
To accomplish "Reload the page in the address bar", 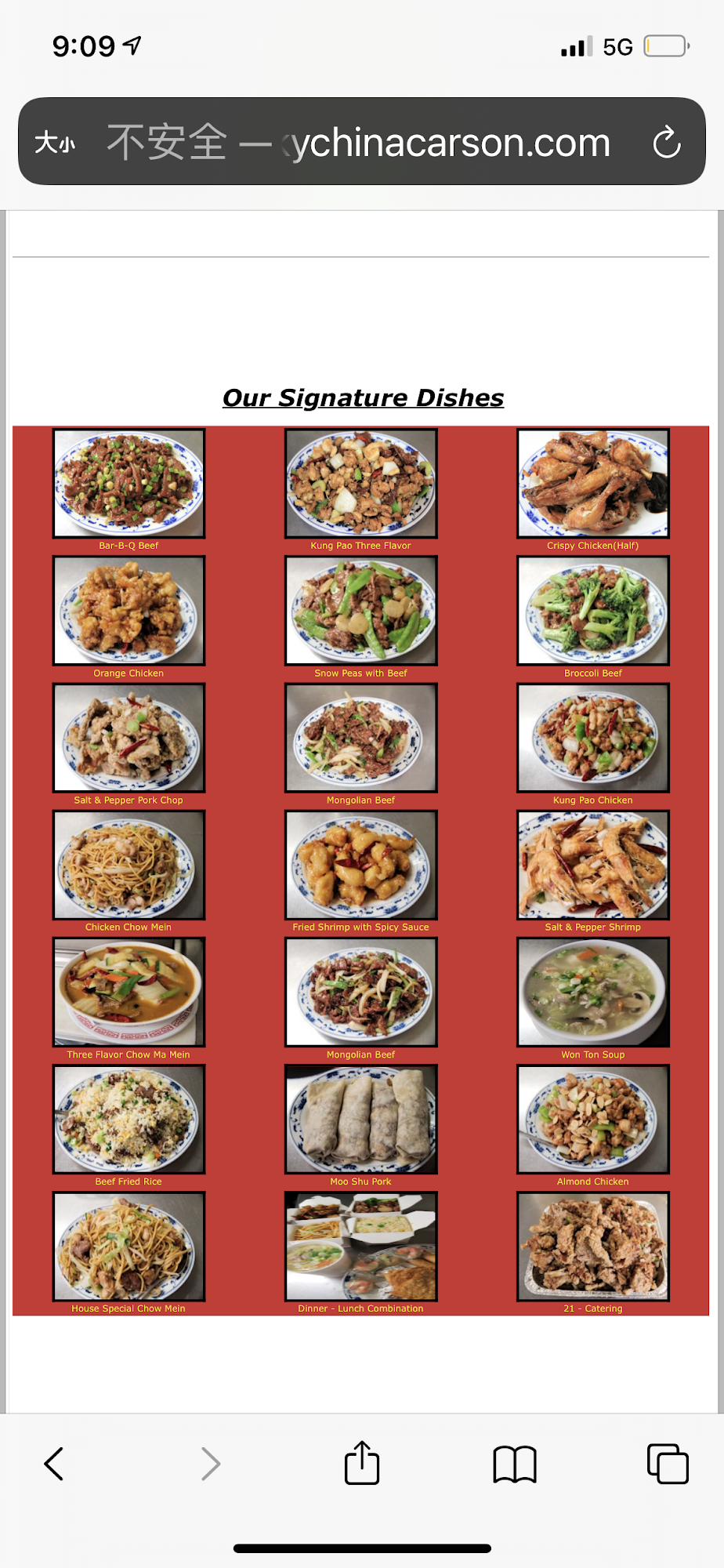I will [666, 143].
